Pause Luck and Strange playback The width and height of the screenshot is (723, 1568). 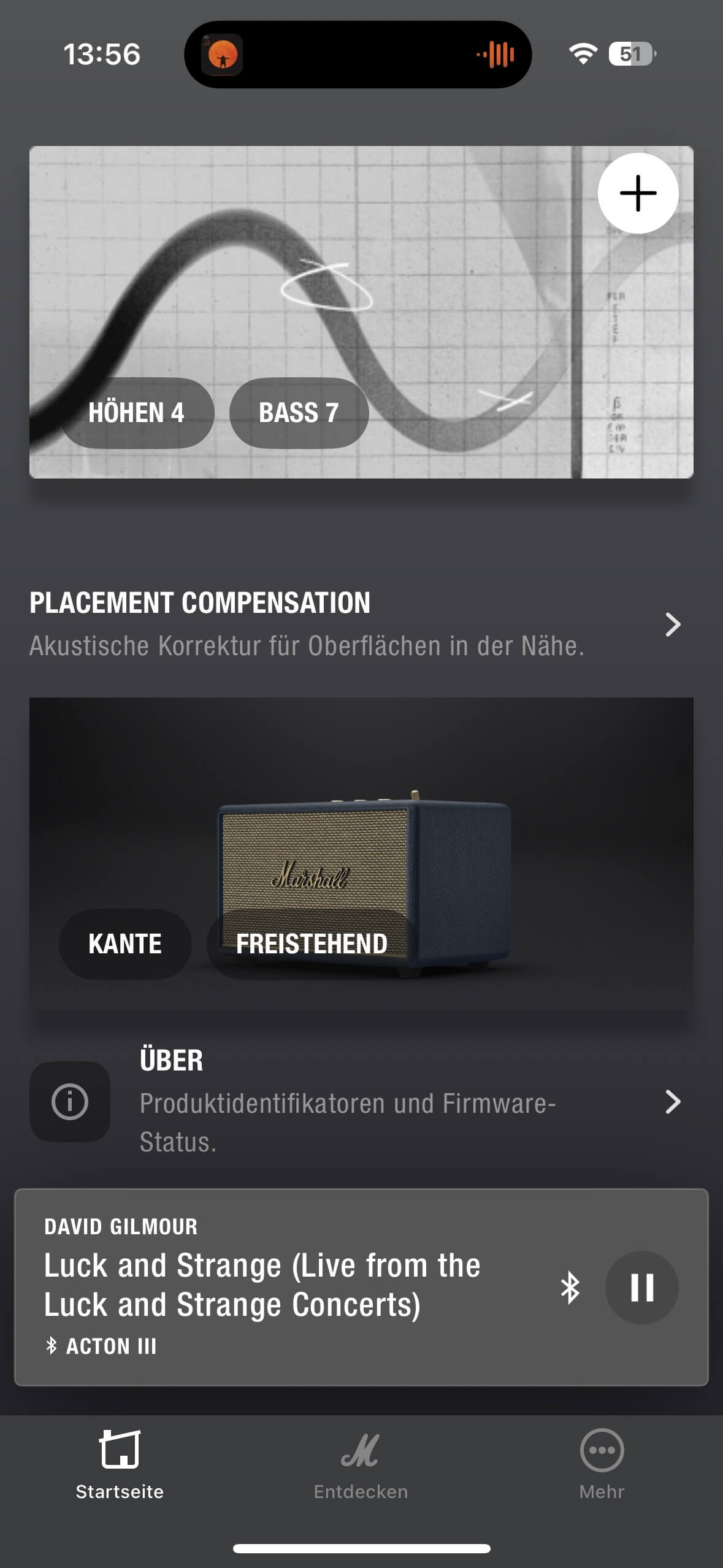[641, 1287]
